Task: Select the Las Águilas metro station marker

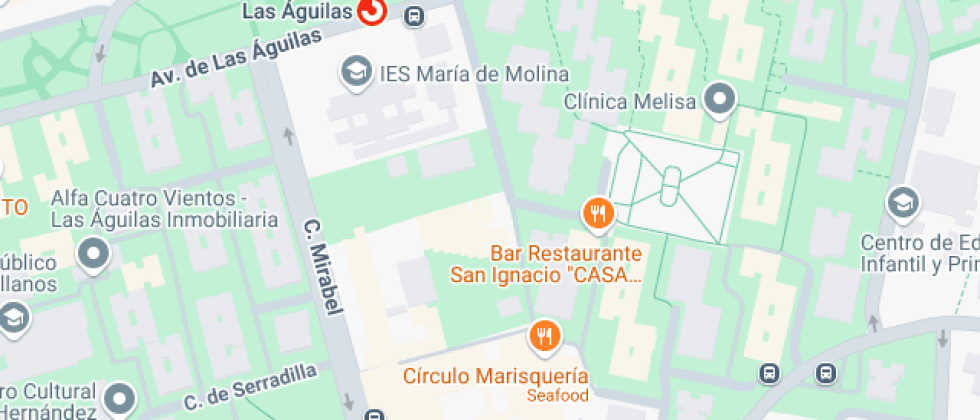Action: click(x=371, y=10)
